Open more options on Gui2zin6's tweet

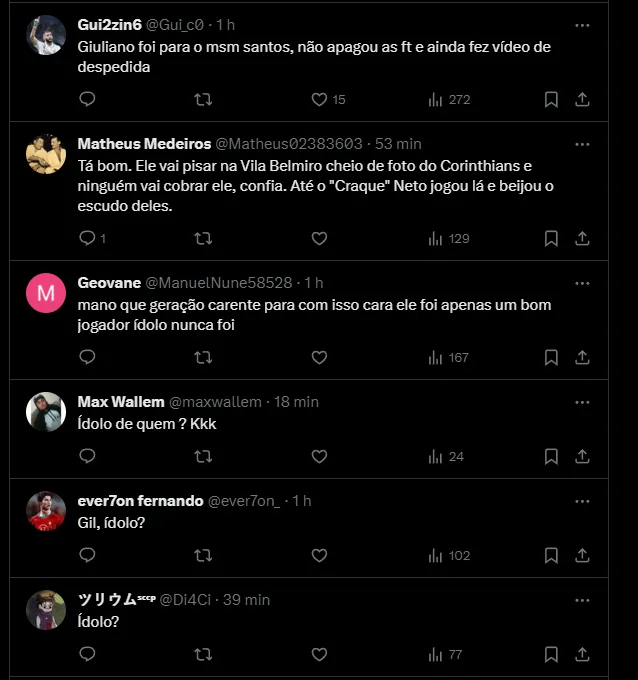tap(582, 24)
